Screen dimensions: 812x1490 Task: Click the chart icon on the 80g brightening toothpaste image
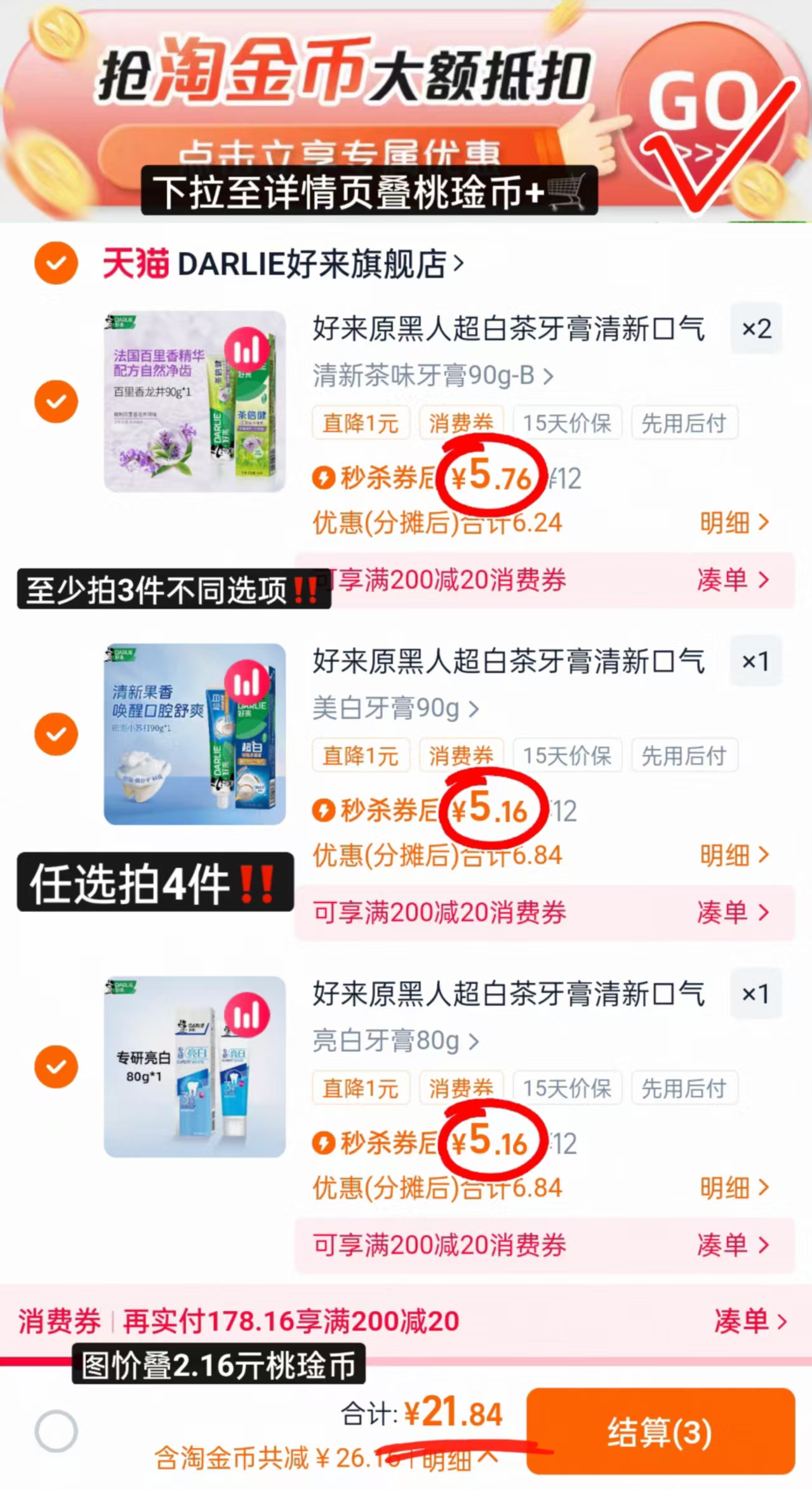[248, 1016]
